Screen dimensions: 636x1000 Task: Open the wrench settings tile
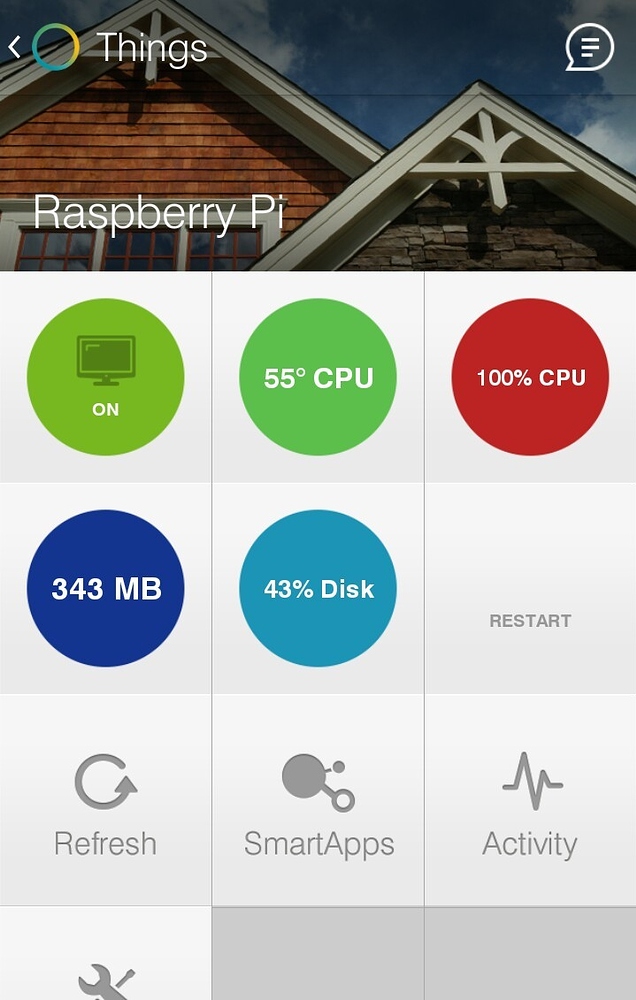(105, 978)
